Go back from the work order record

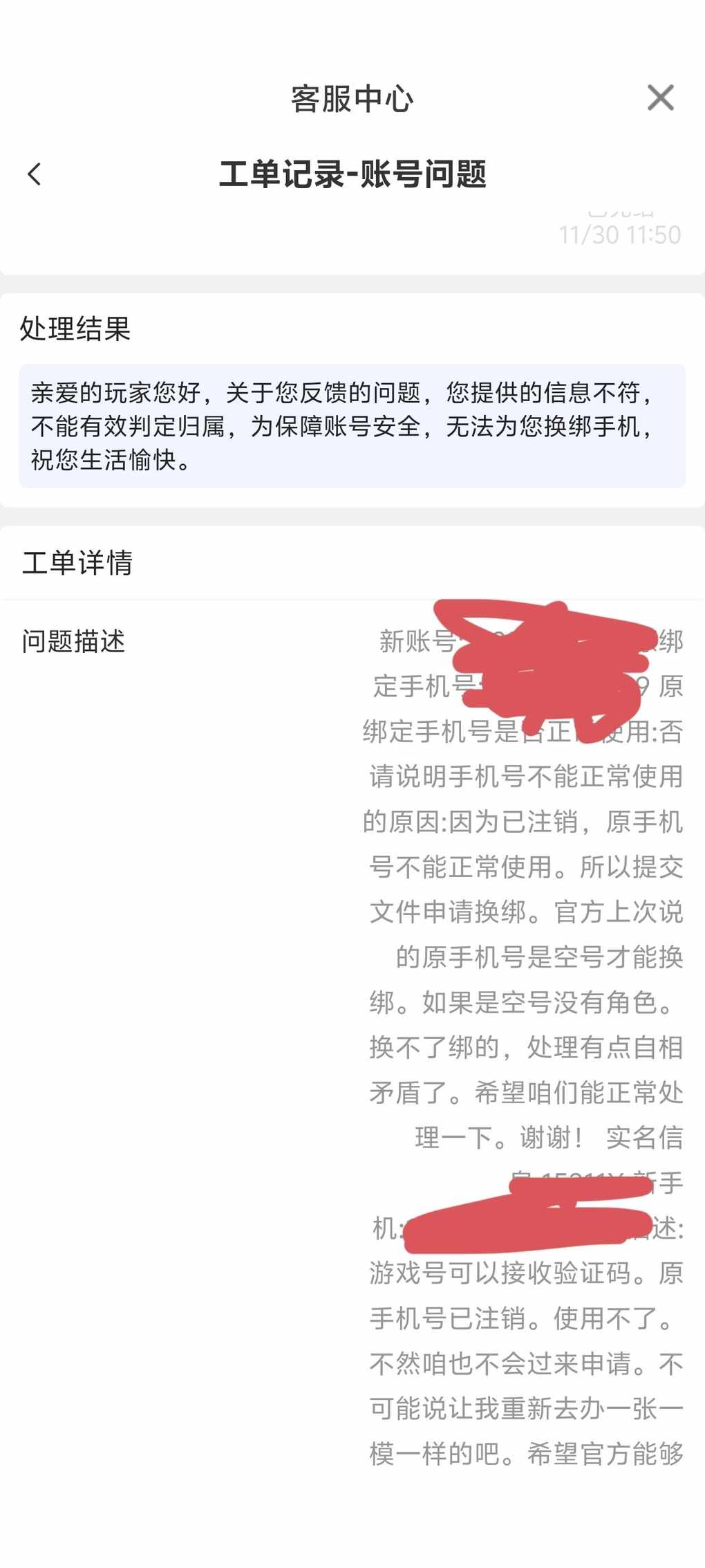pyautogui.click(x=35, y=174)
